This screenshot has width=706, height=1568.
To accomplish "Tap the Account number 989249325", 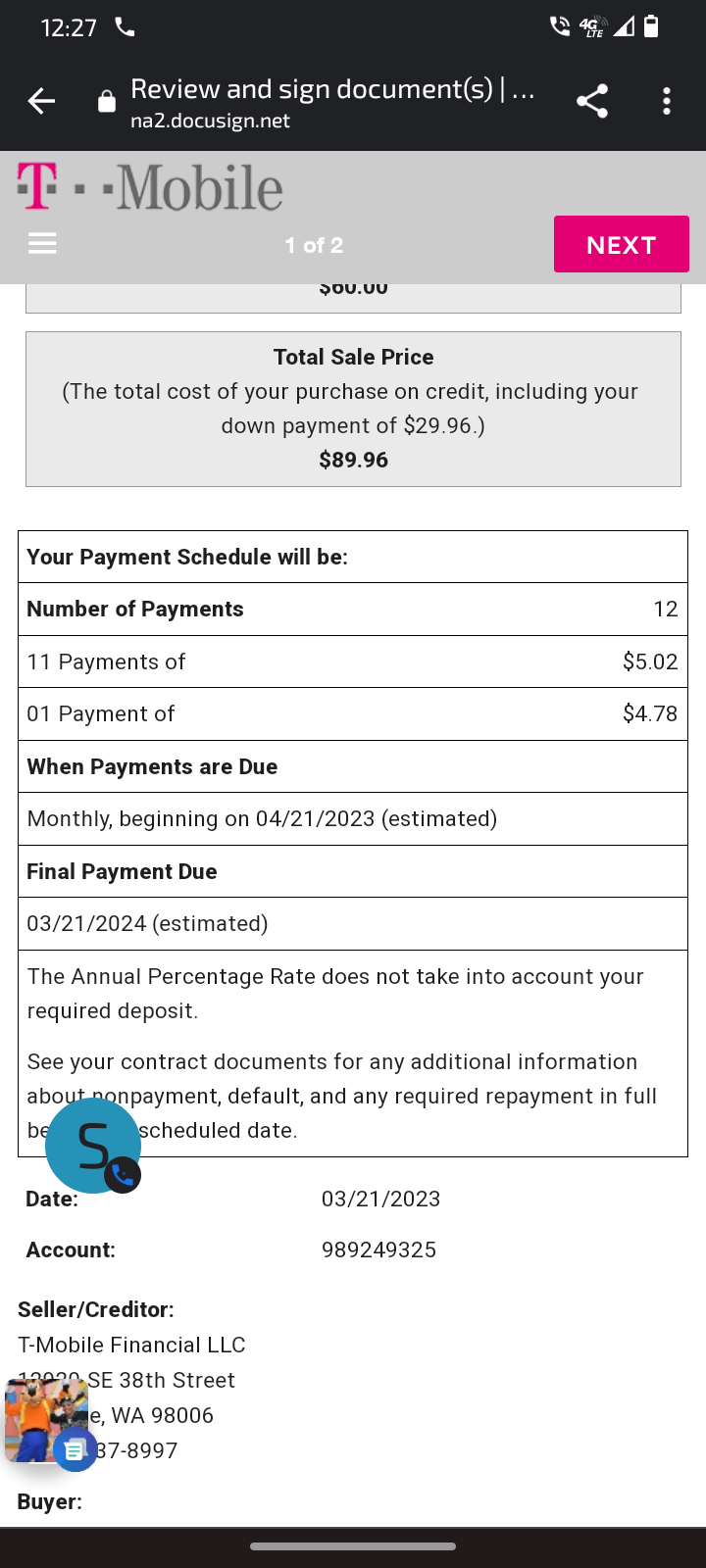I will [378, 1249].
